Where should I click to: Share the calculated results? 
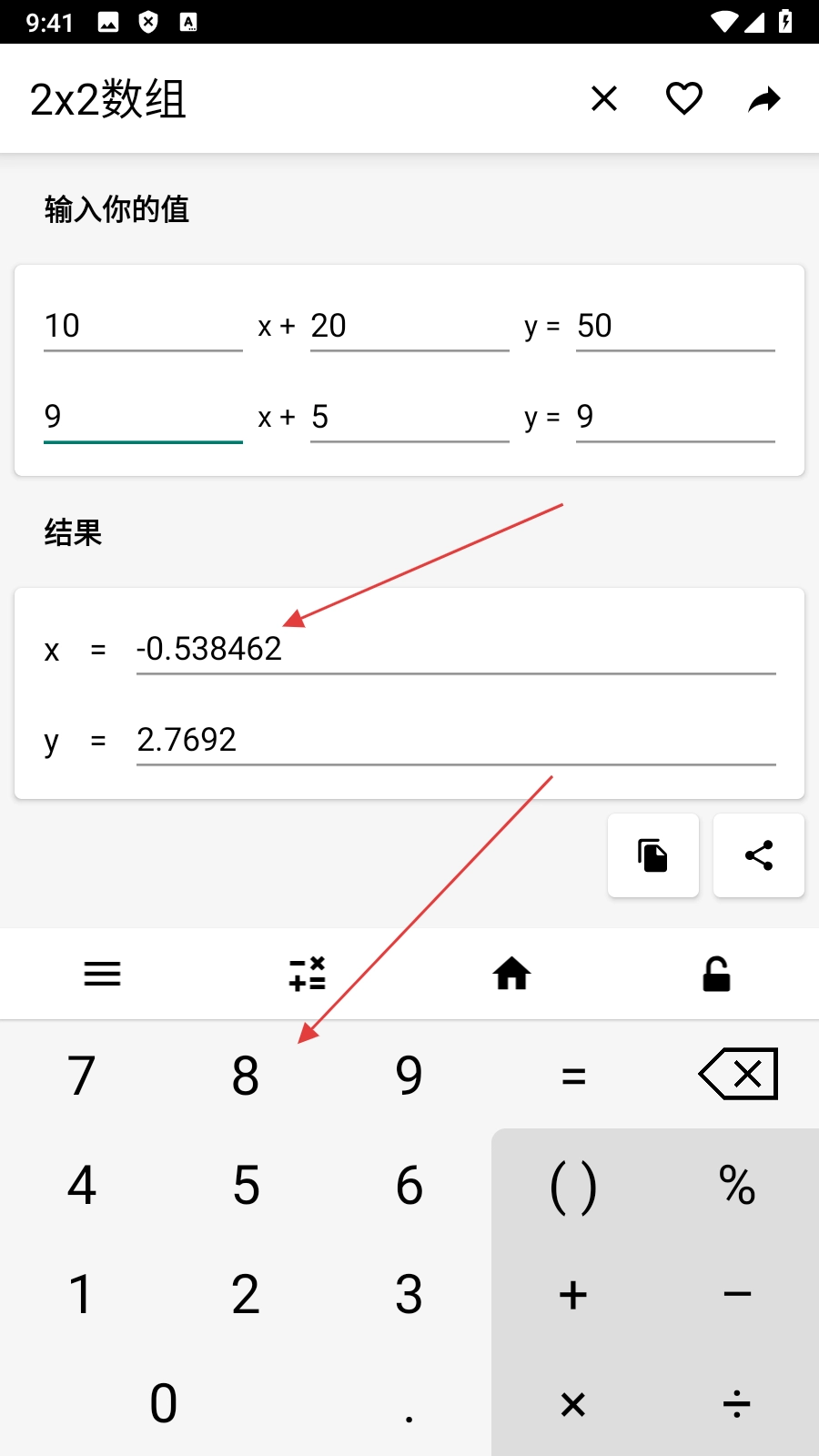[759, 855]
